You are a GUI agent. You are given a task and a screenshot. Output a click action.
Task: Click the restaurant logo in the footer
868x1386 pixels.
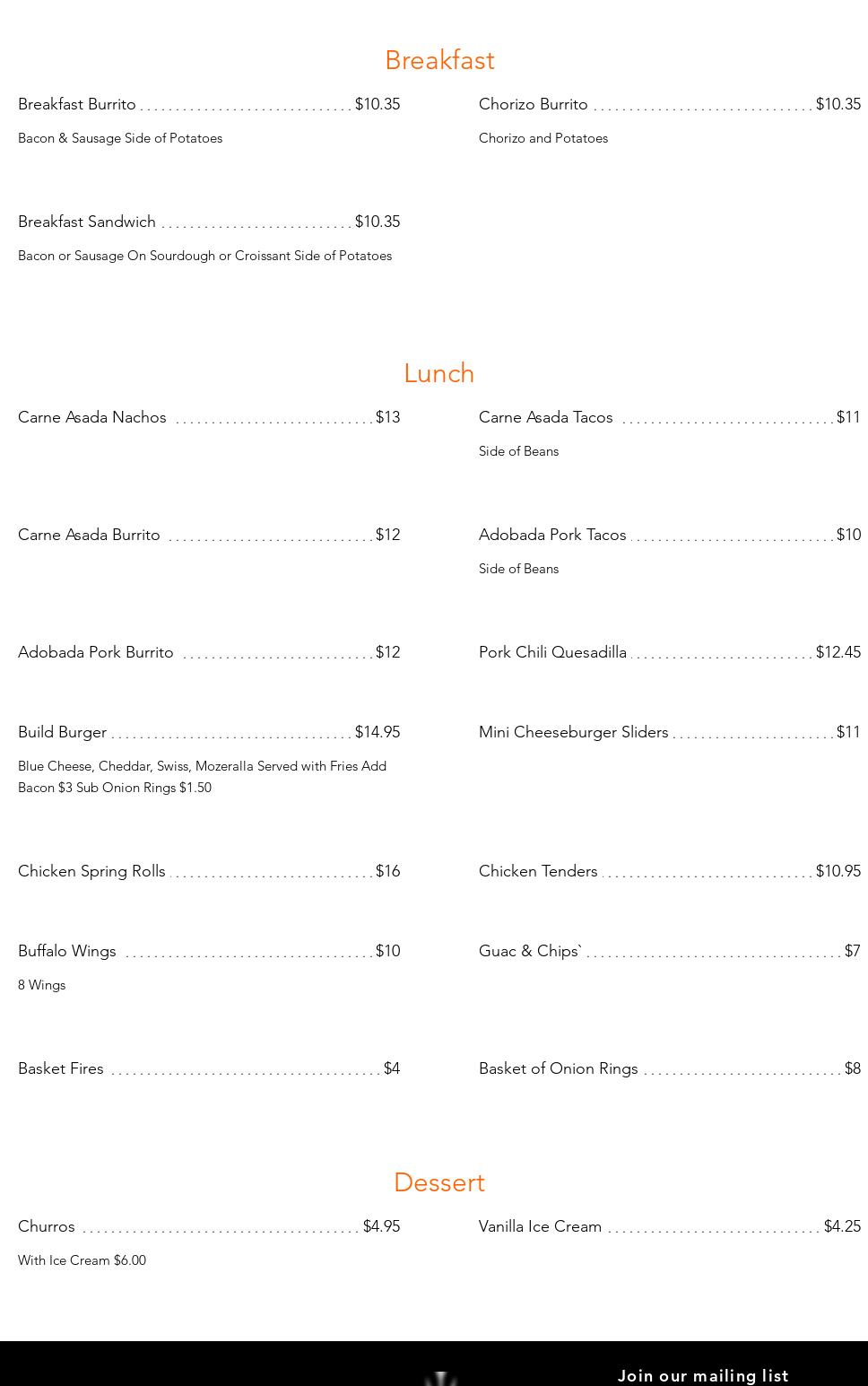(438, 1377)
